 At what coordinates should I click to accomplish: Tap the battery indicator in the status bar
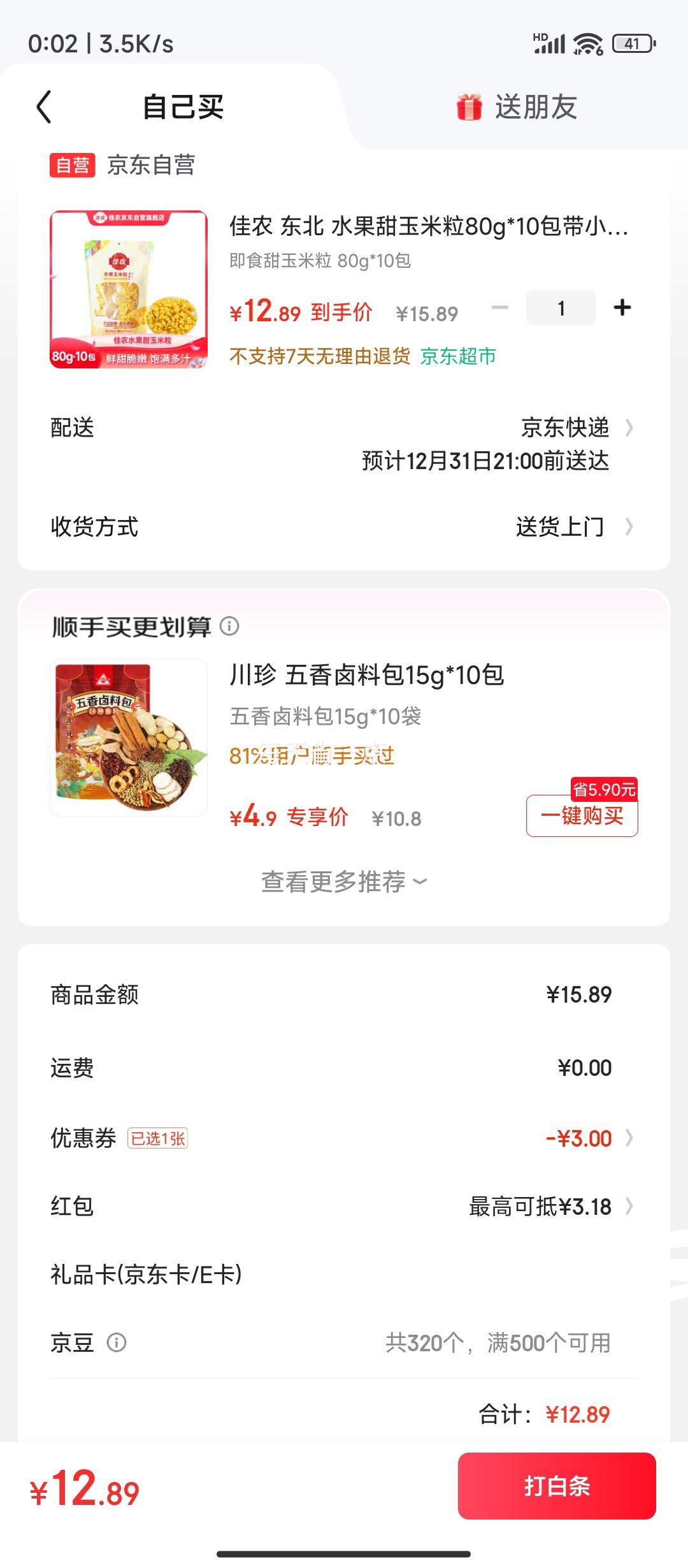[631, 43]
